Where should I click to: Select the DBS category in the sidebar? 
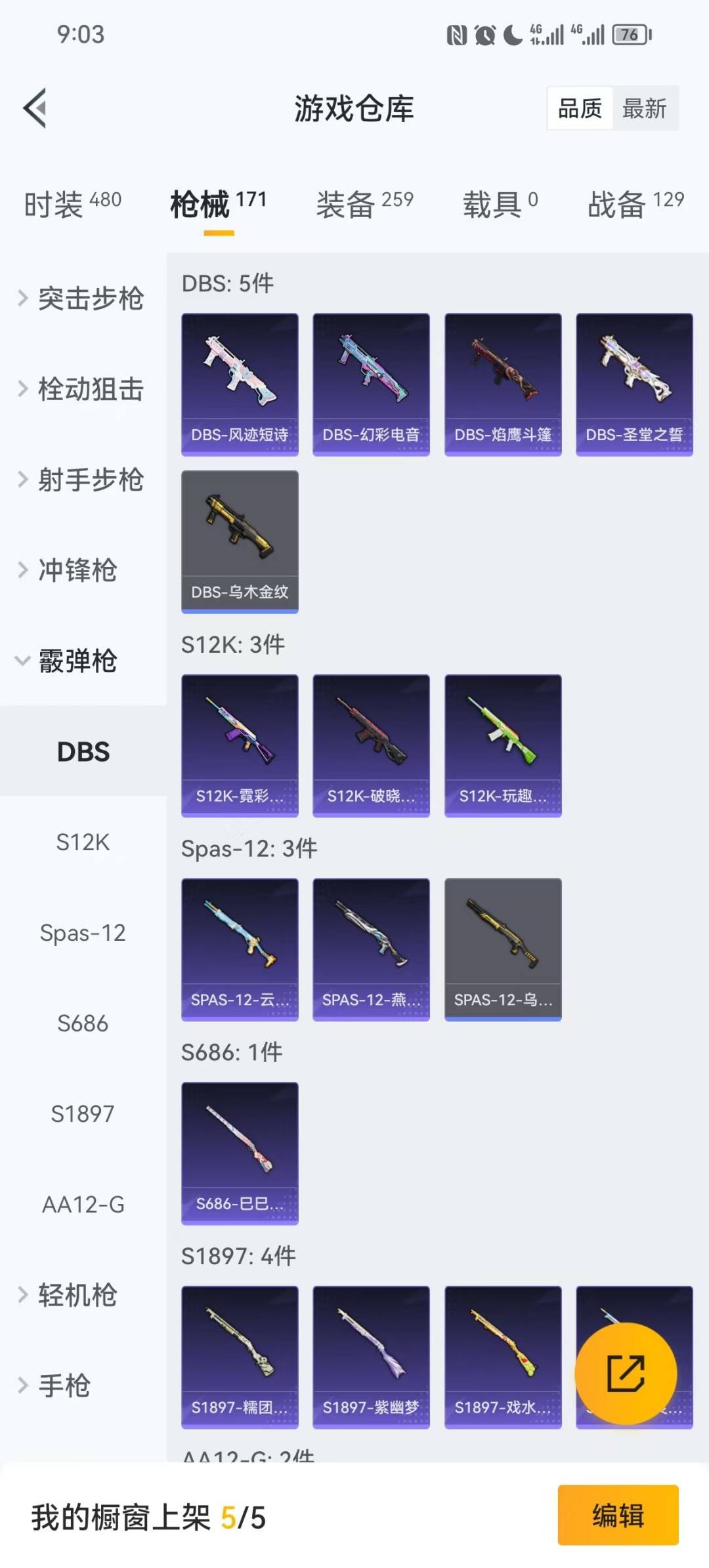(x=83, y=752)
